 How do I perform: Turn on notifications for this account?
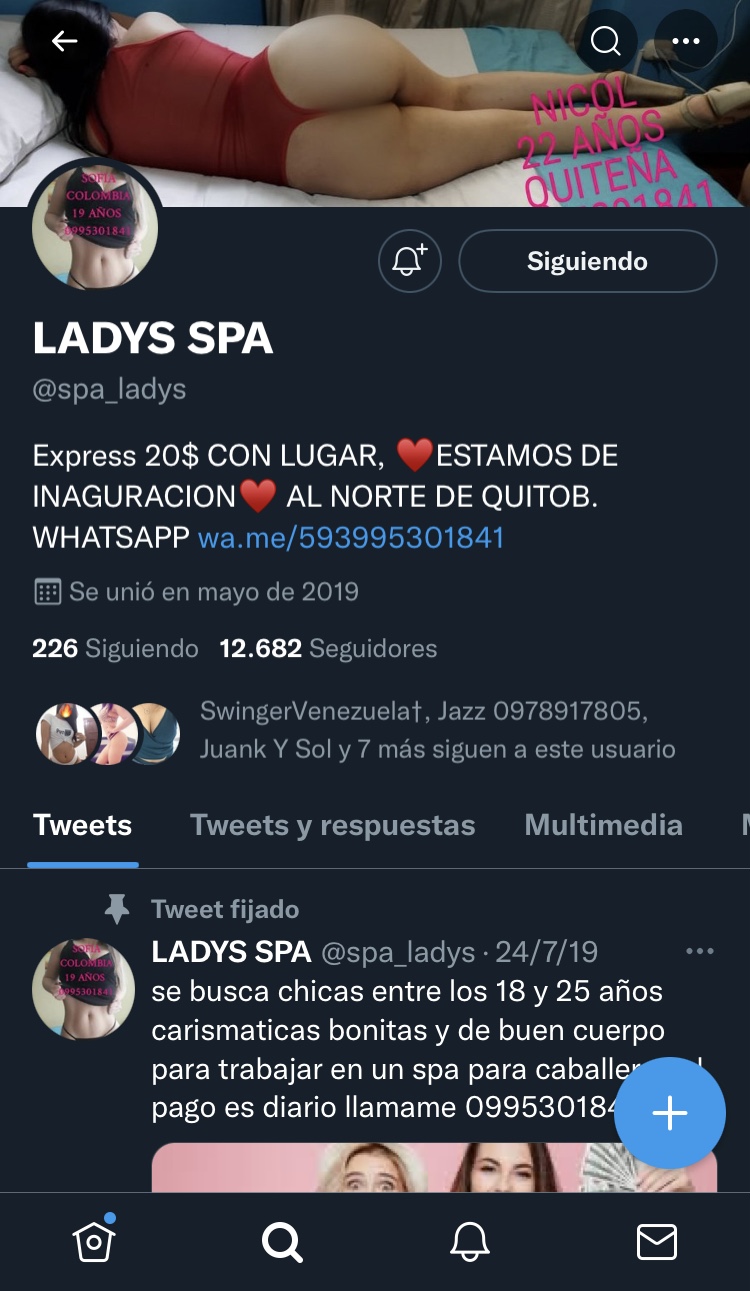click(409, 262)
